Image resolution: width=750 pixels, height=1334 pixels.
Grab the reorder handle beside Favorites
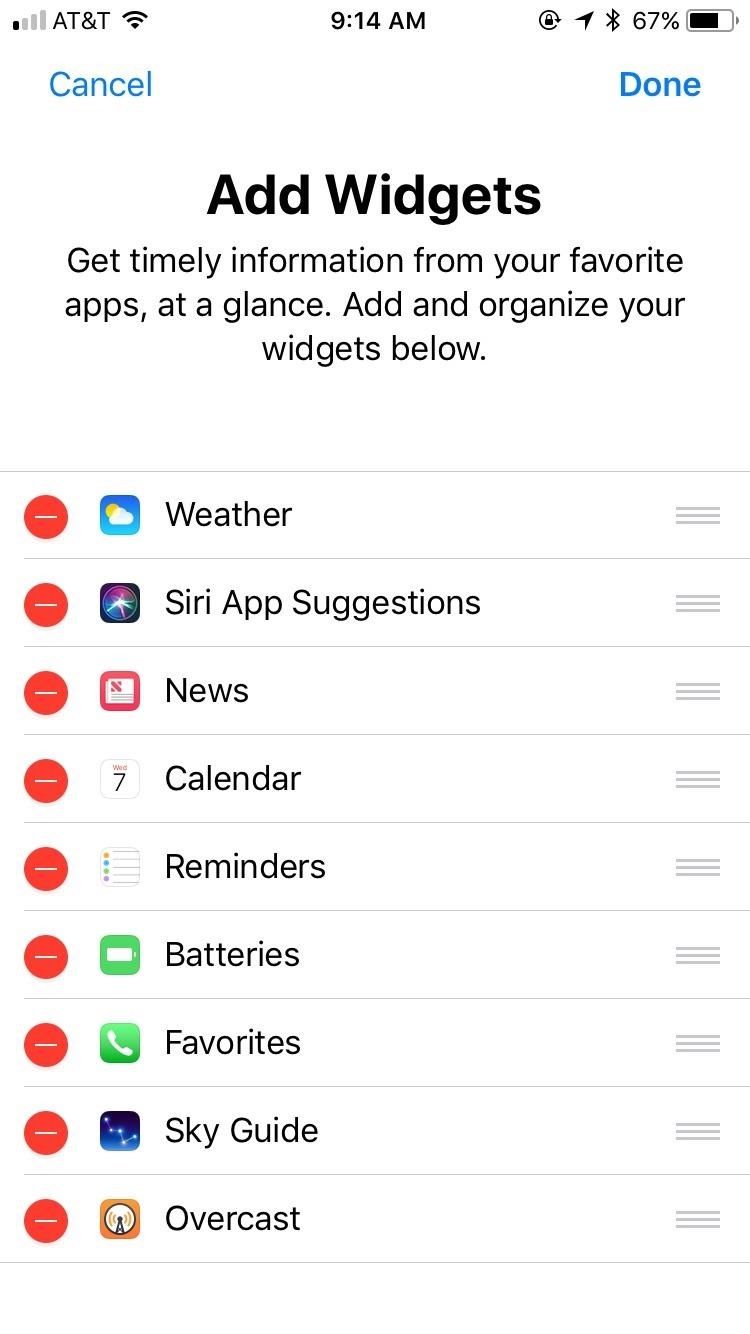pyautogui.click(x=697, y=1043)
